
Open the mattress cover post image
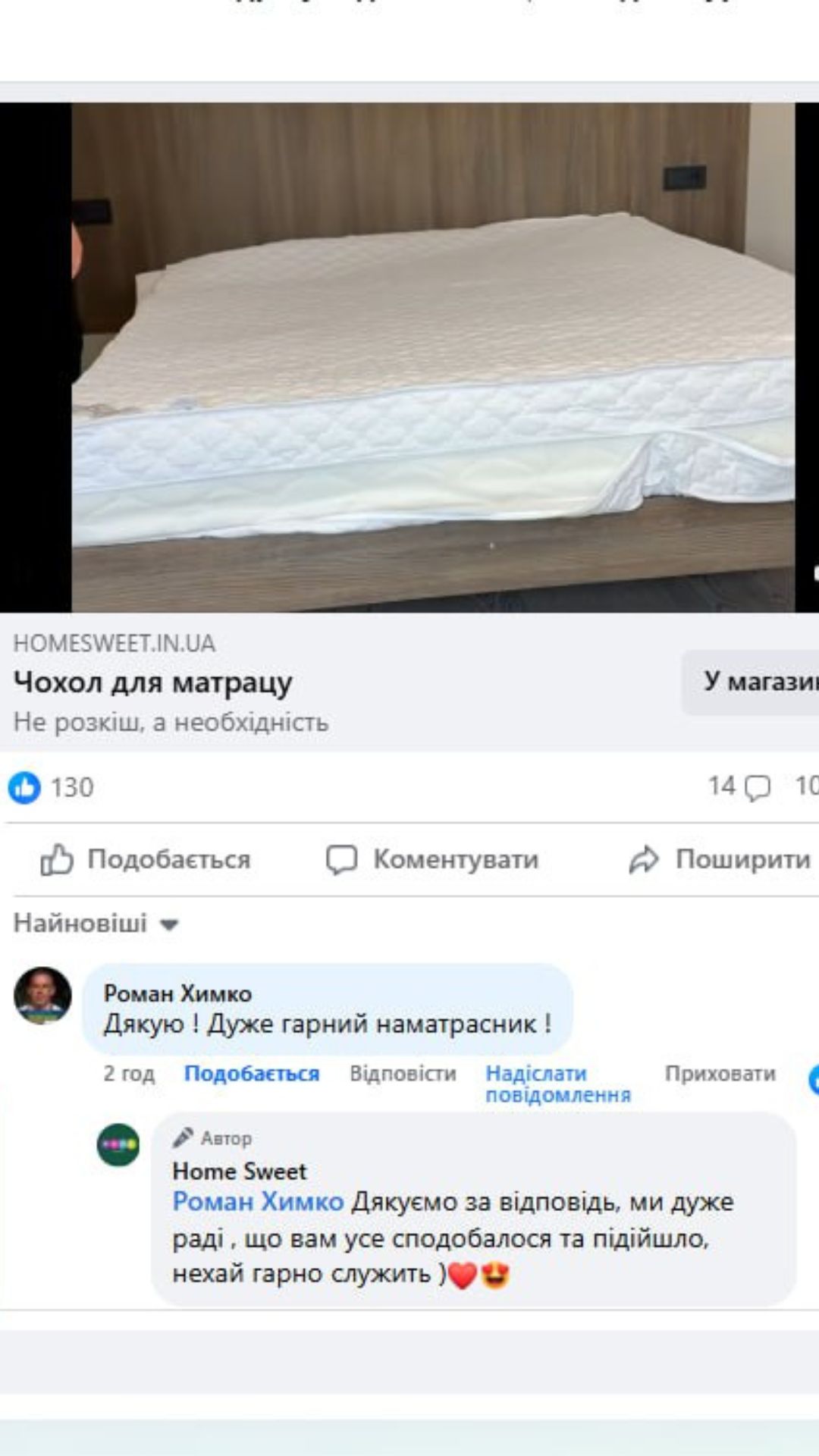pyautogui.click(x=432, y=356)
